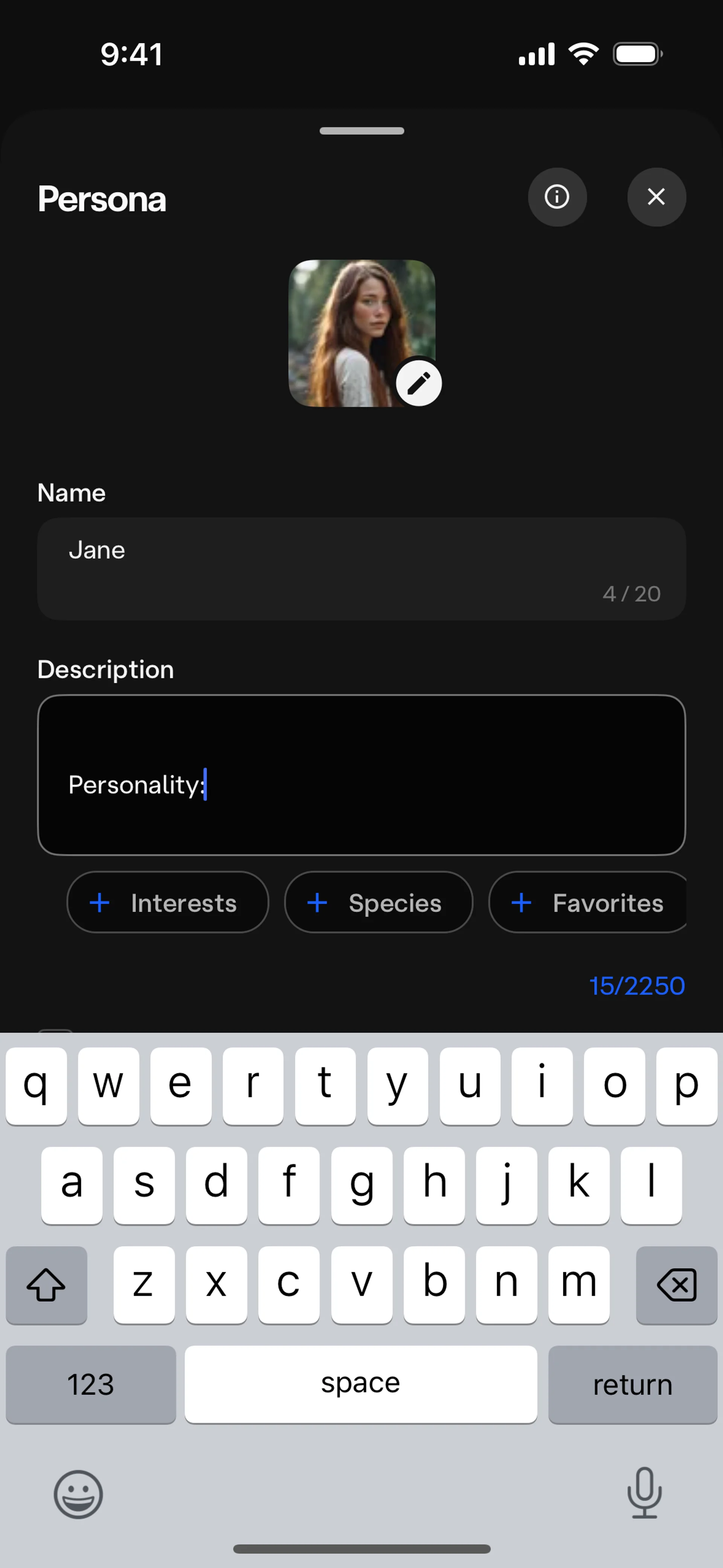Open the emoji keyboard
This screenshot has height=1568, width=723.
pos(78,1495)
